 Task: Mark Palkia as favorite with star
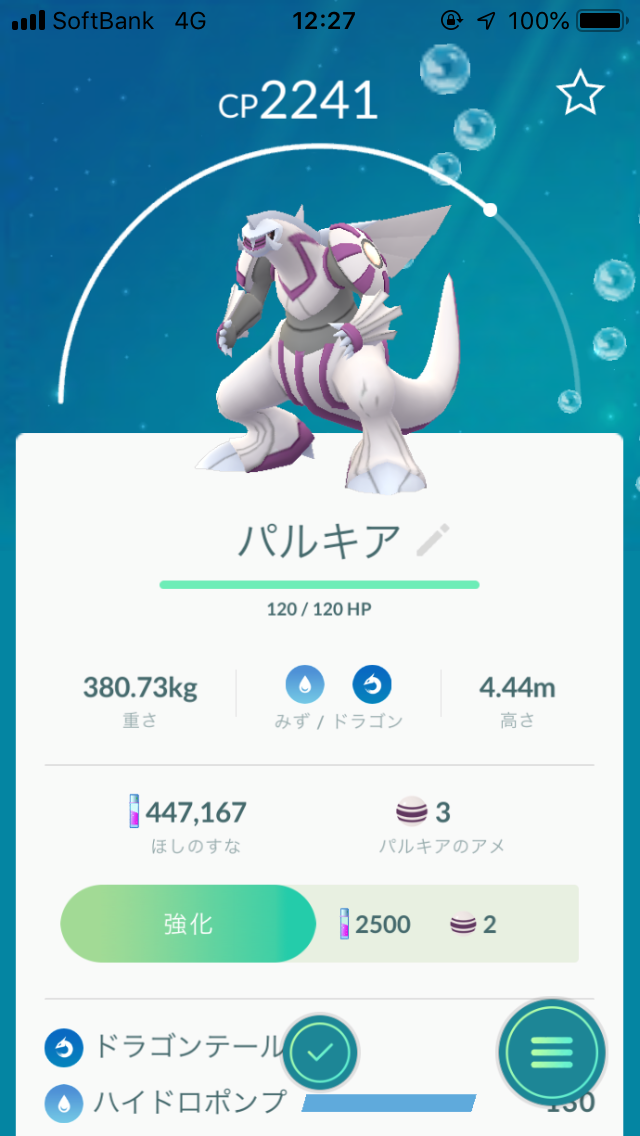580,94
